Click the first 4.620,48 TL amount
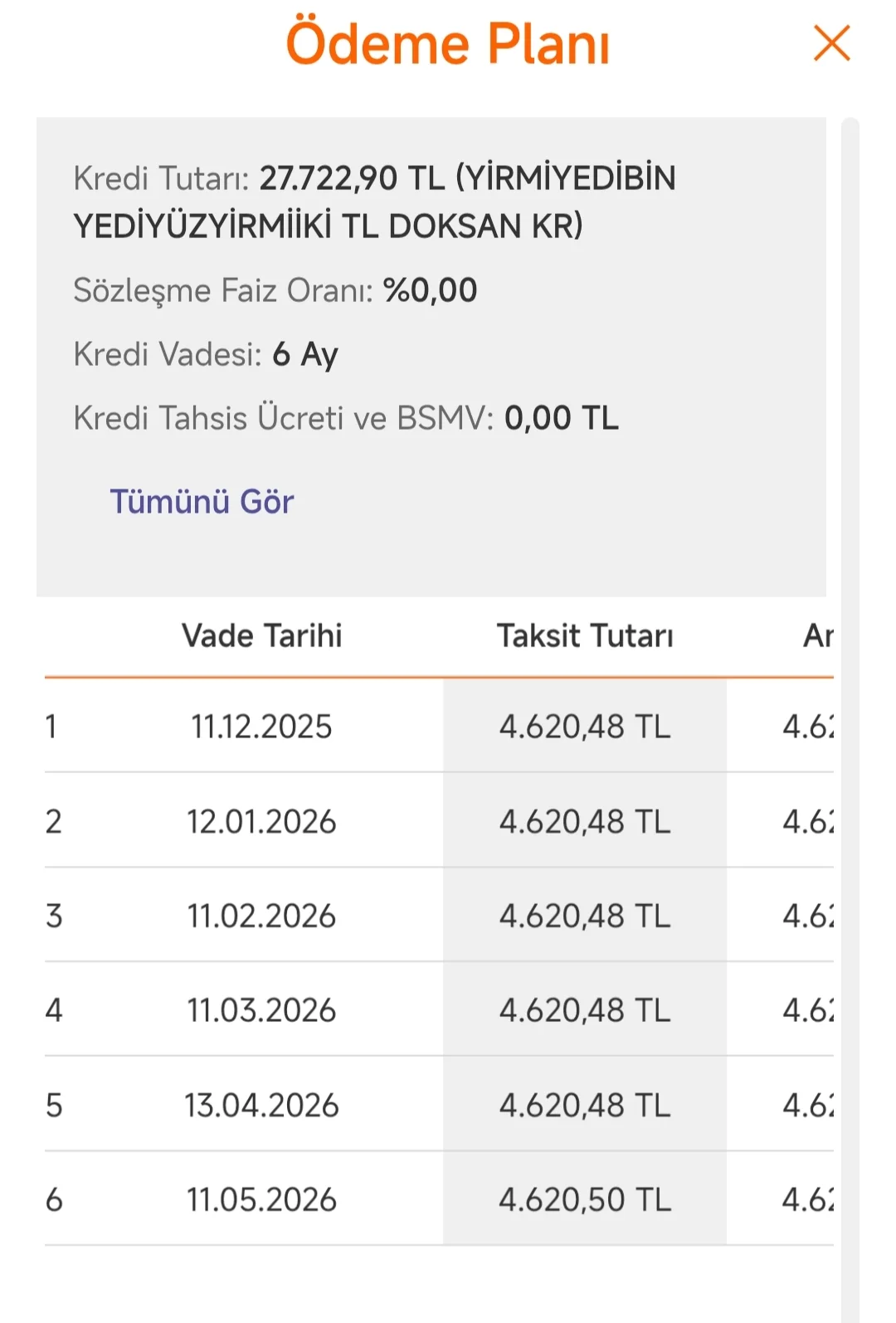Image resolution: width=896 pixels, height=1323 pixels. (585, 726)
